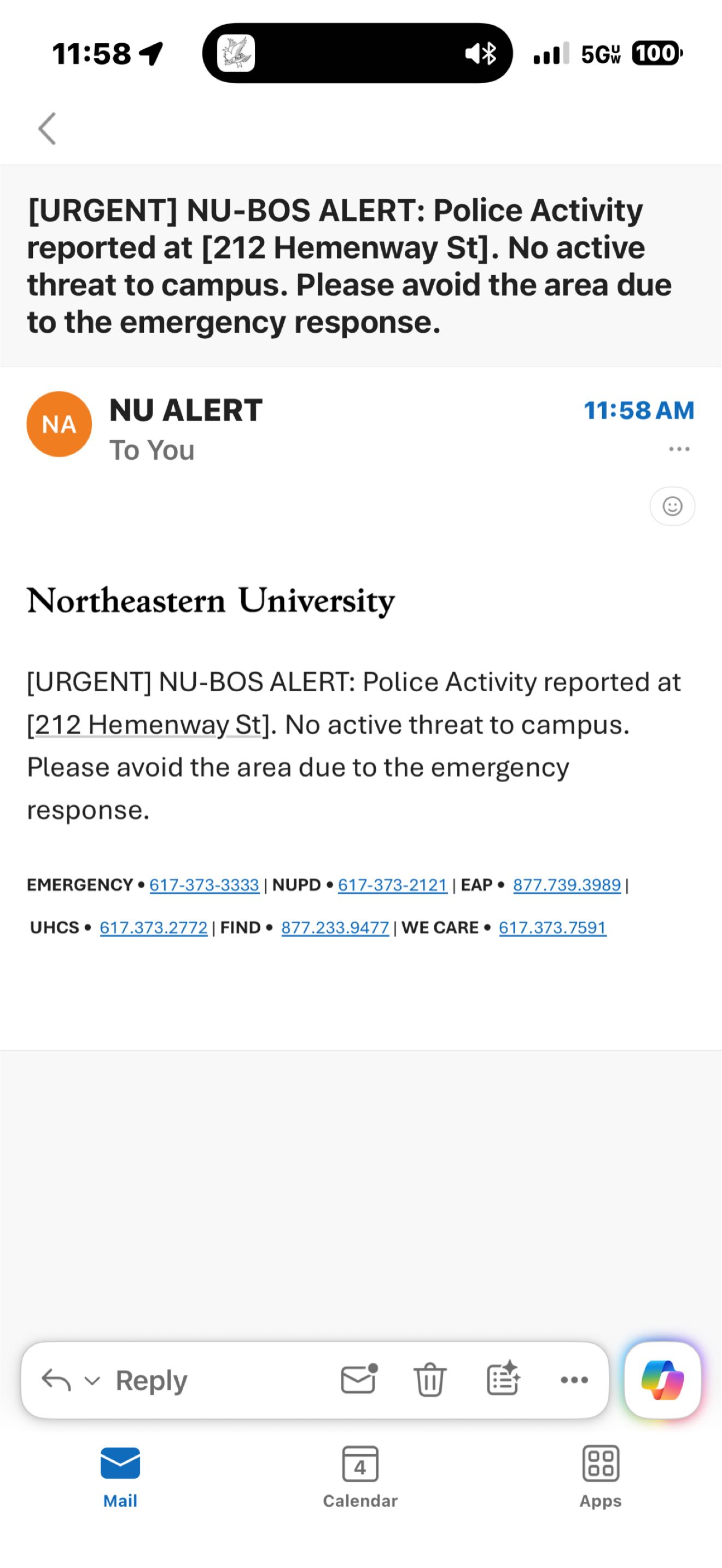Summarize the email with the sparkle list icon

pyautogui.click(x=503, y=1379)
